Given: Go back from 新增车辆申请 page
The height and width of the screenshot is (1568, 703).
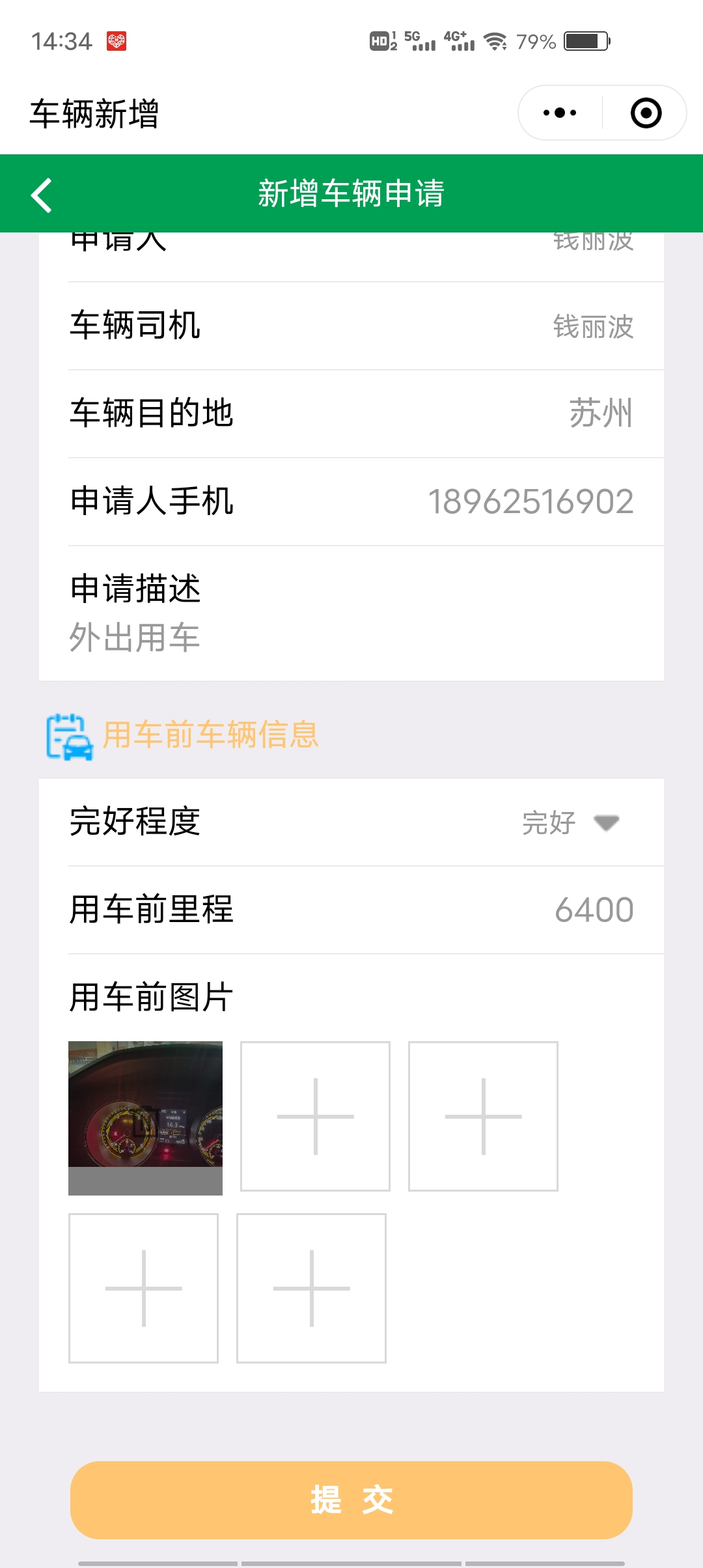Looking at the screenshot, I should click(42, 195).
